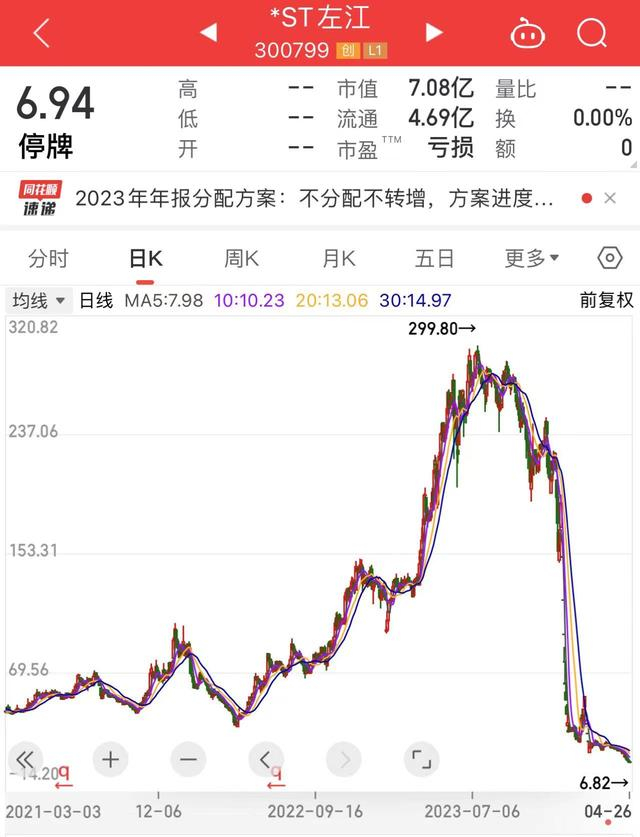
Task: Expand the 更多 chart periods
Action: pyautogui.click(x=531, y=258)
